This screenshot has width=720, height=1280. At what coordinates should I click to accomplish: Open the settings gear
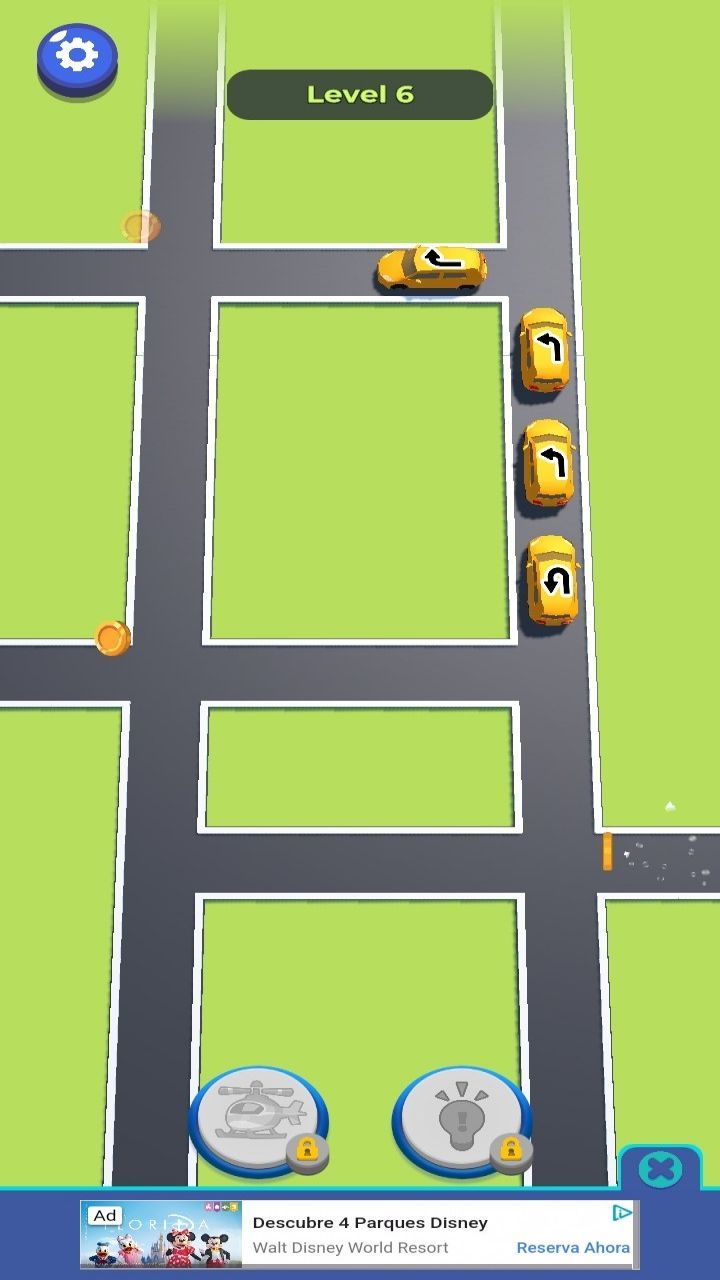click(77, 55)
